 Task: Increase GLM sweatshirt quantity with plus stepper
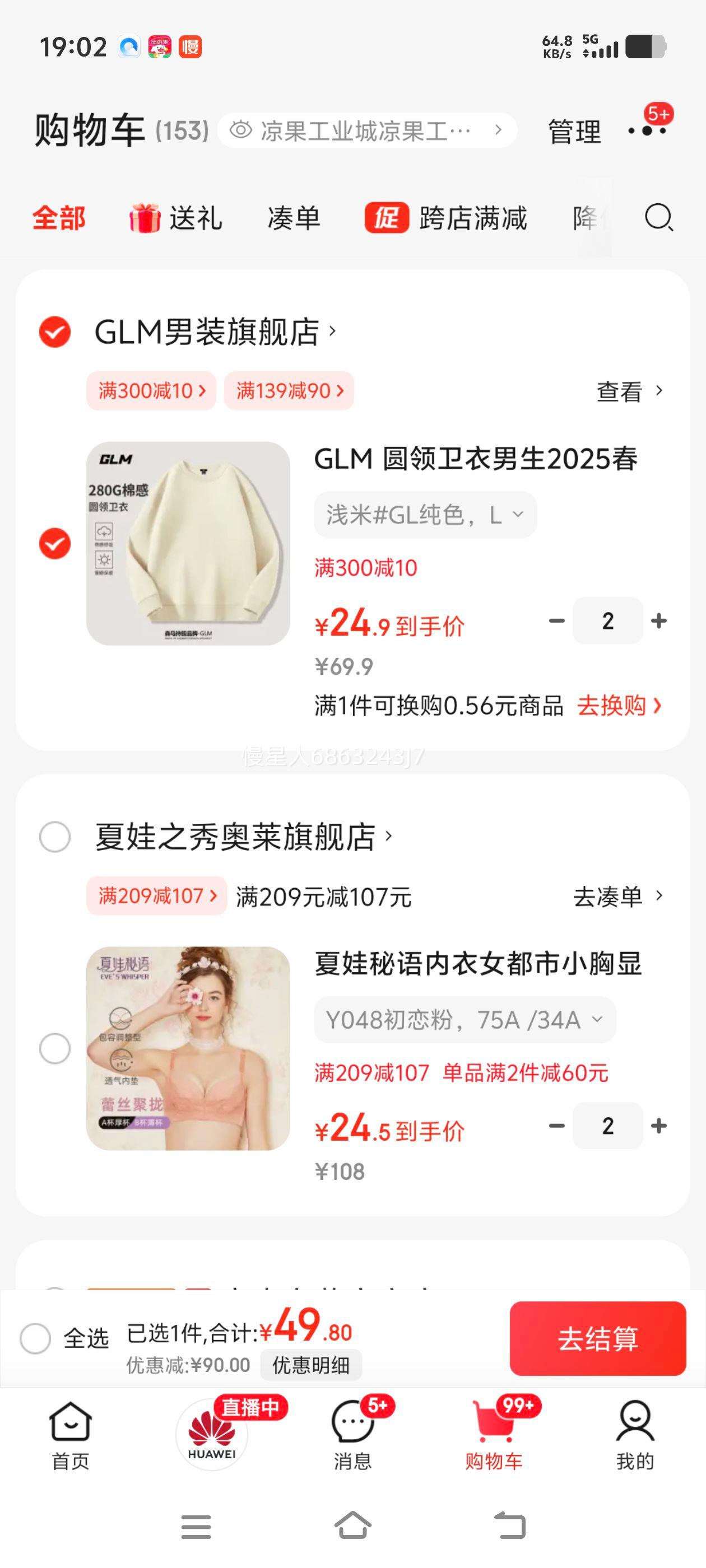(659, 620)
